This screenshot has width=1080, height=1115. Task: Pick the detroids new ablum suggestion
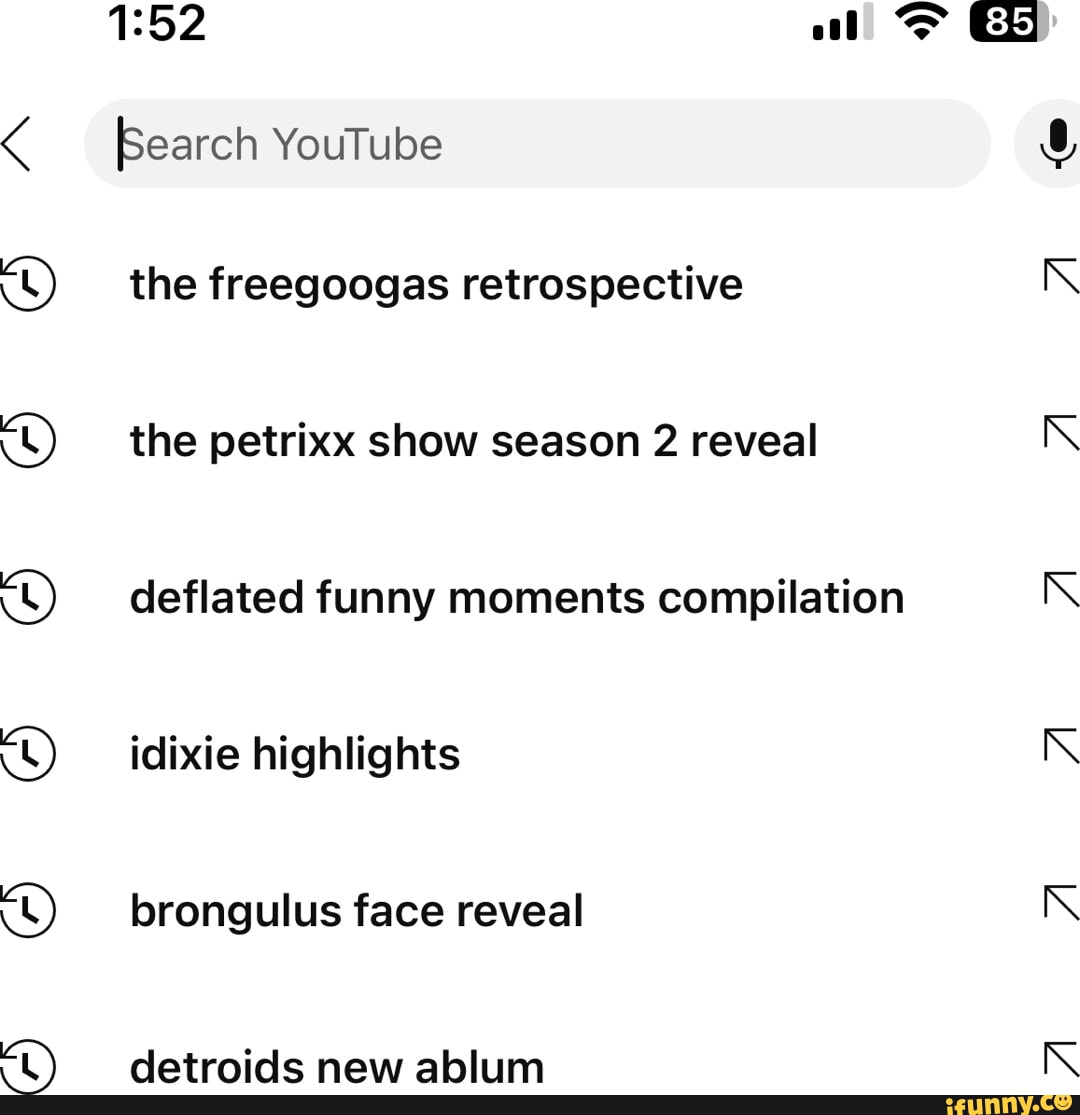[x=337, y=1067]
